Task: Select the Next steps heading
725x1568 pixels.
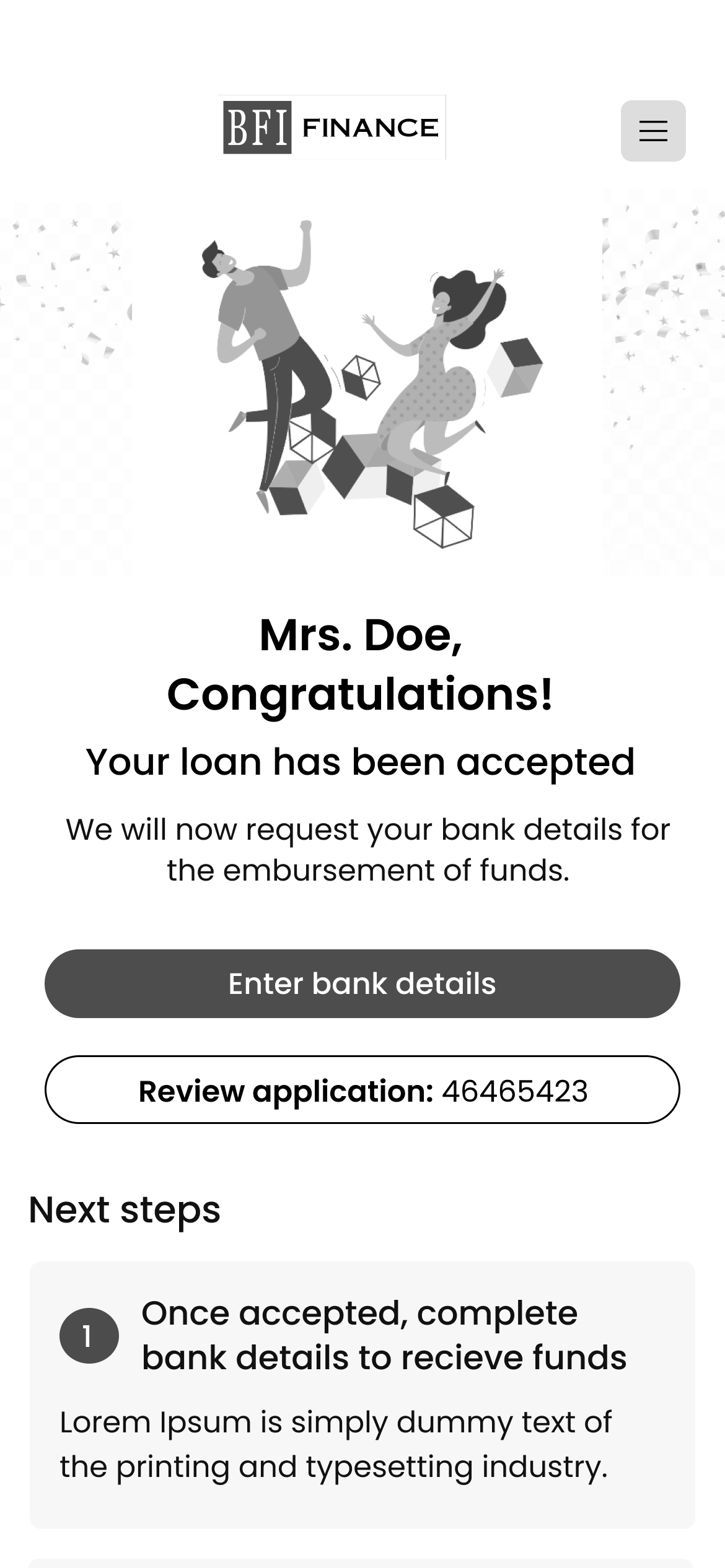Action: (125, 1208)
